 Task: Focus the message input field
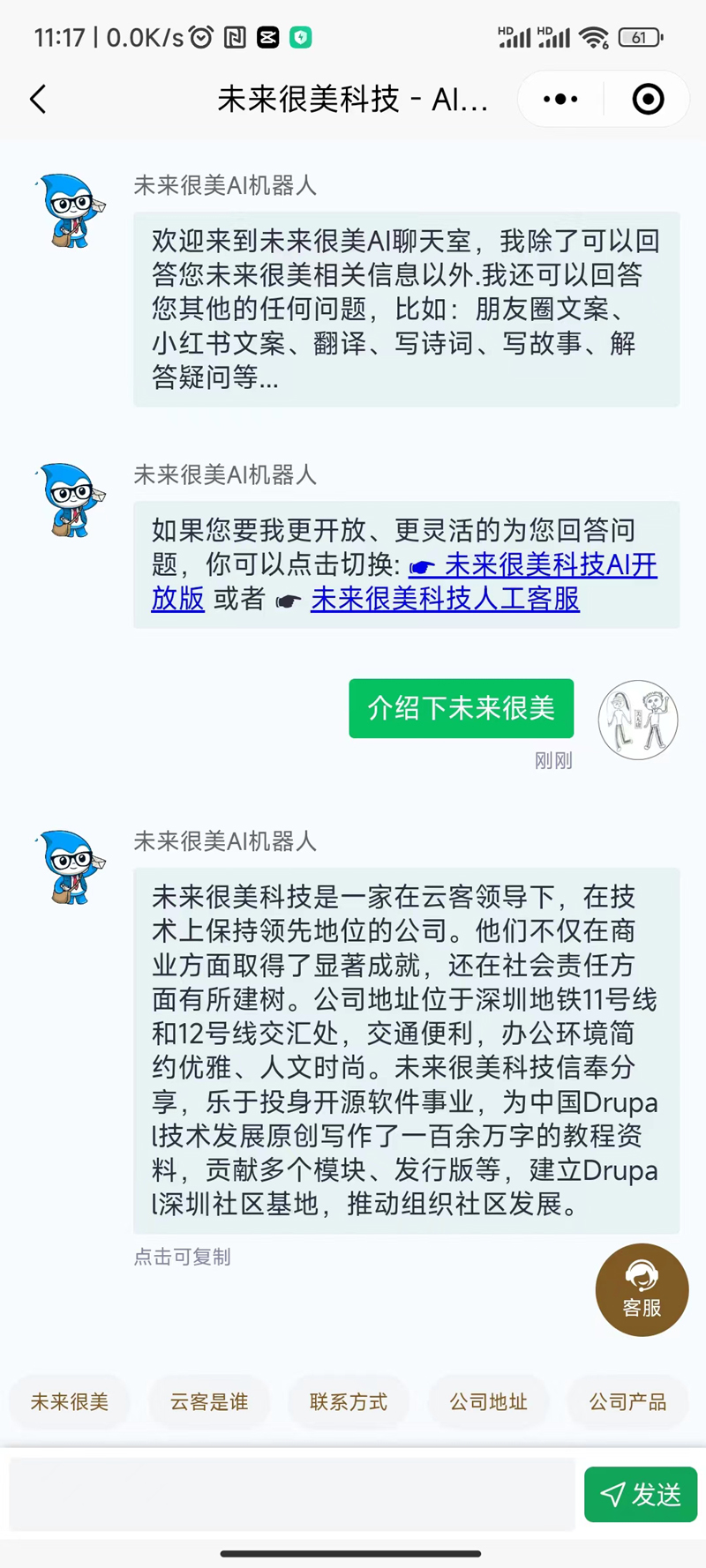click(291, 1494)
